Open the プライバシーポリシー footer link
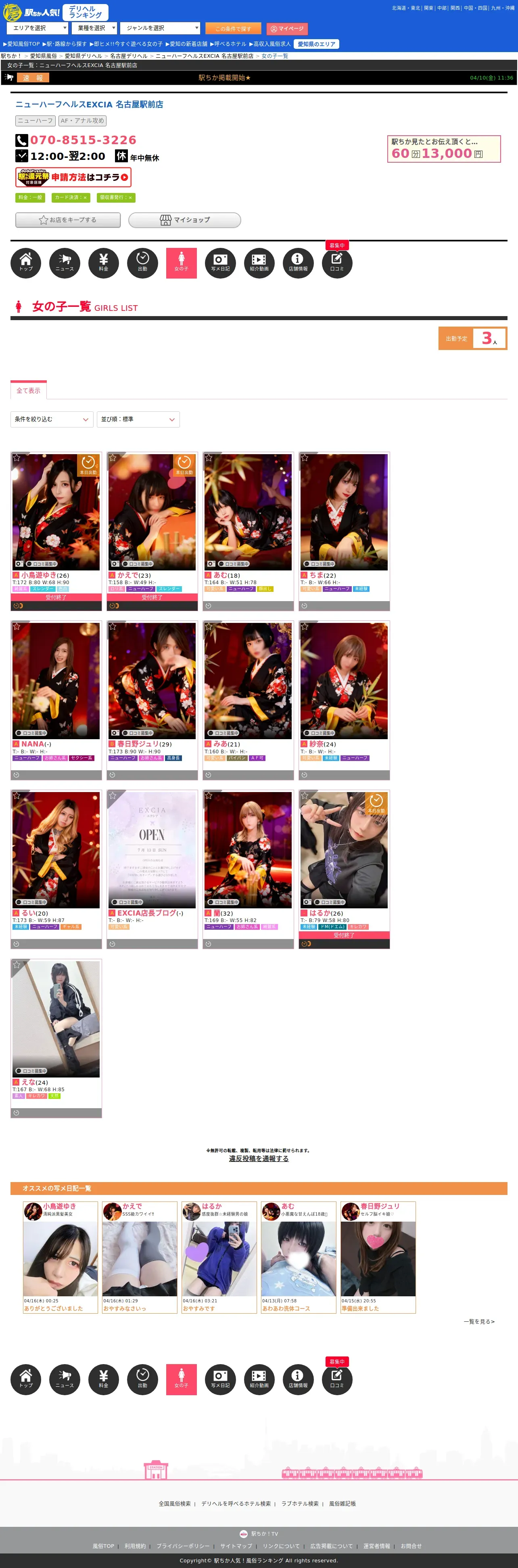This screenshot has width=518, height=1568. pos(183,1545)
